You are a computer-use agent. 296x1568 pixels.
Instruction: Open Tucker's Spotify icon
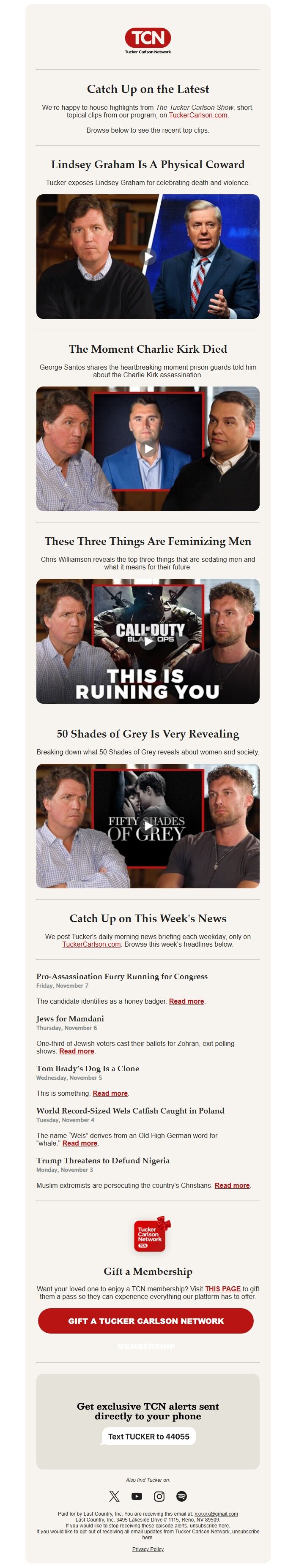181,1496
